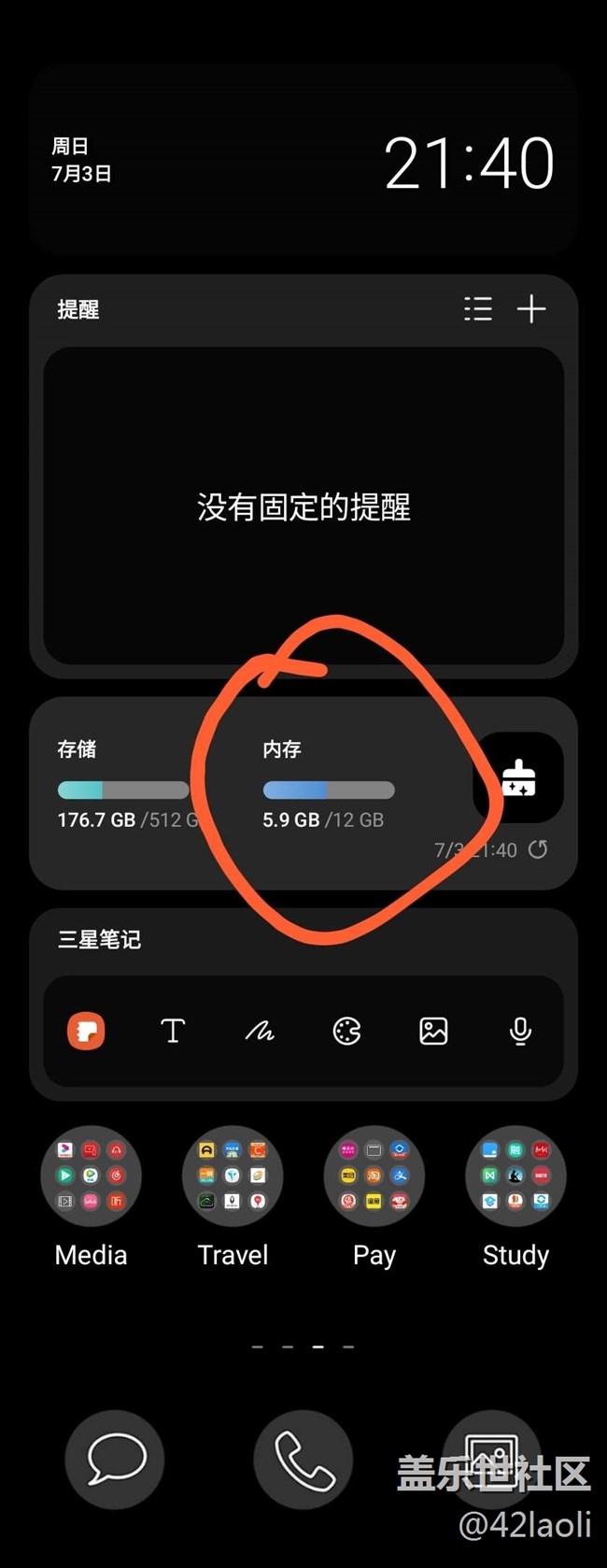This screenshot has width=607, height=1568.
Task: Tap the device care clean-up button
Action: point(518,777)
